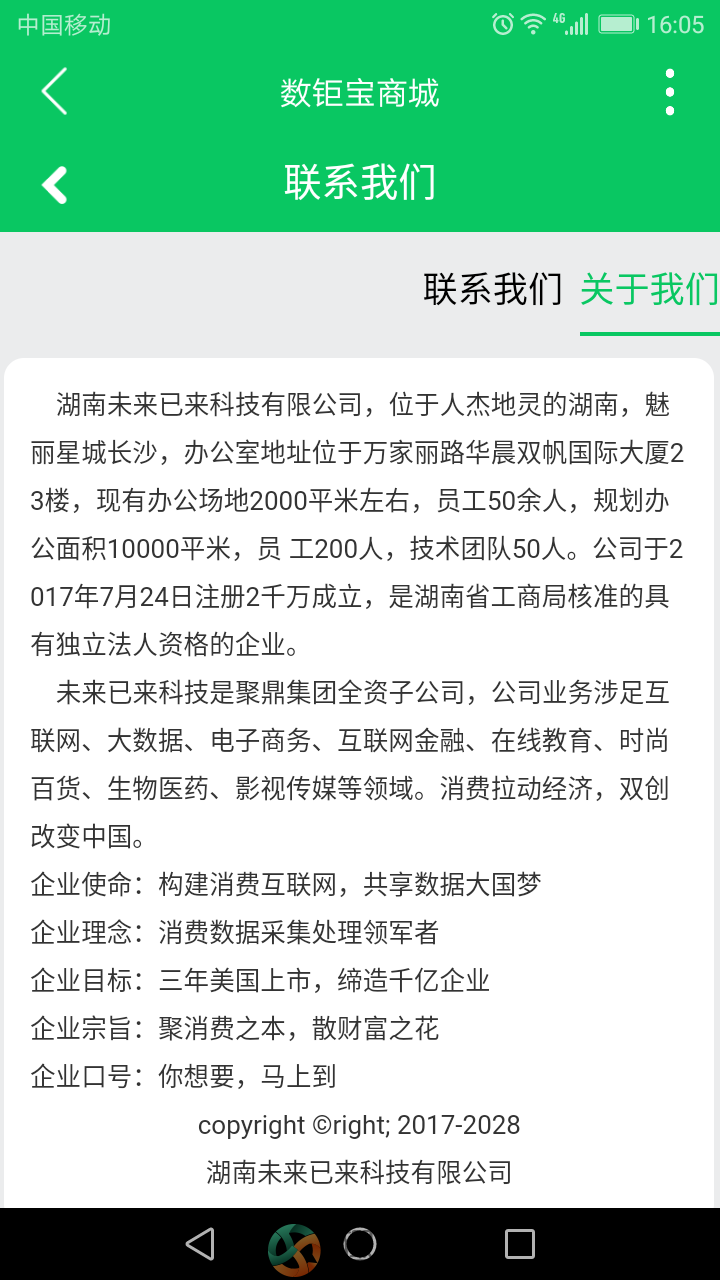The image size is (720, 1280).
Task: Tap the thin back arrow beside 数钜宝商城
Action: coord(54,92)
